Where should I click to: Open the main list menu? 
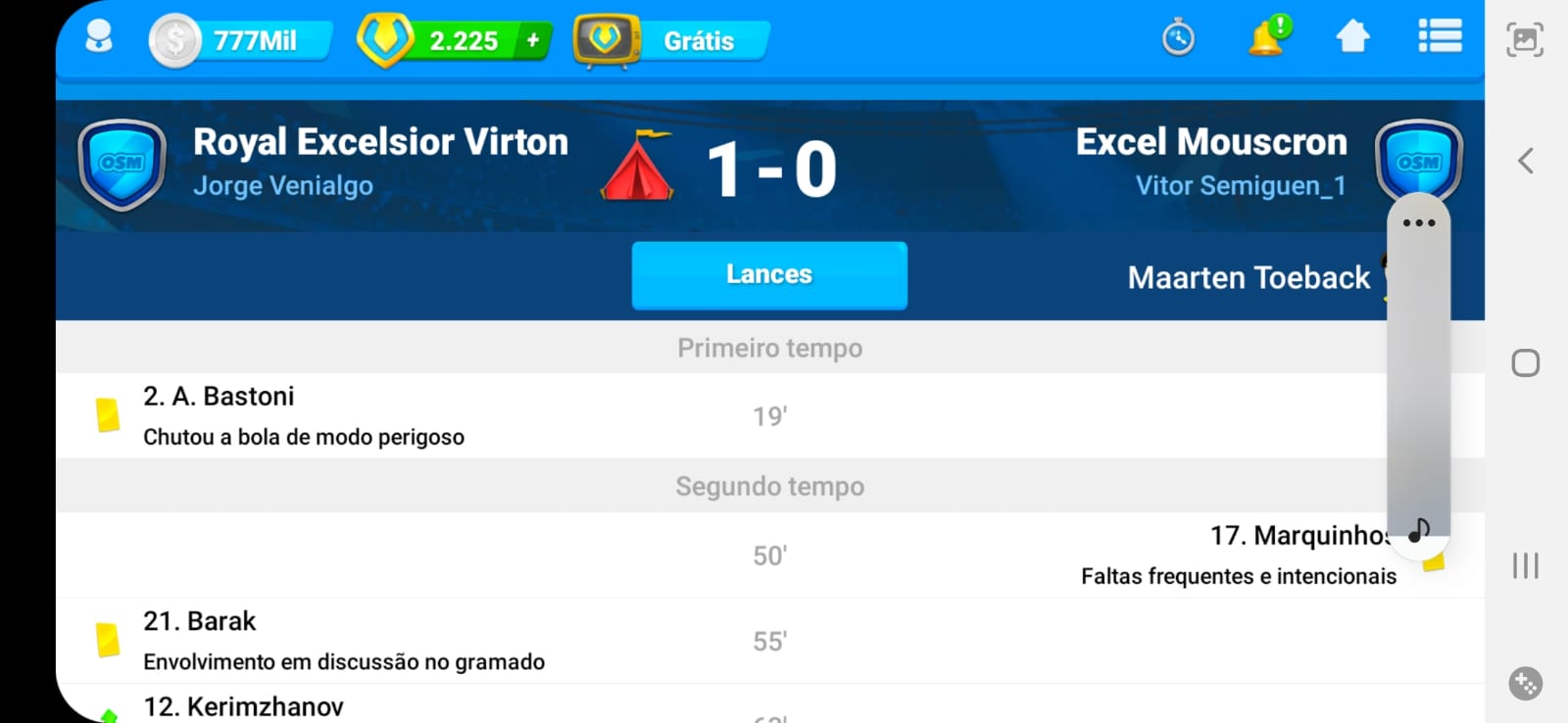1440,37
